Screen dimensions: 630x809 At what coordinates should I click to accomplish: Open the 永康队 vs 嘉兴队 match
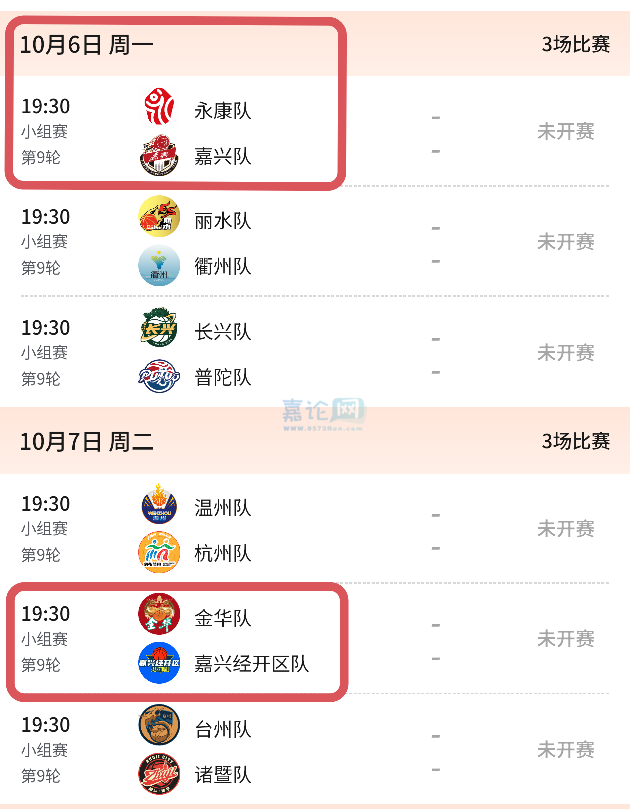click(x=315, y=132)
